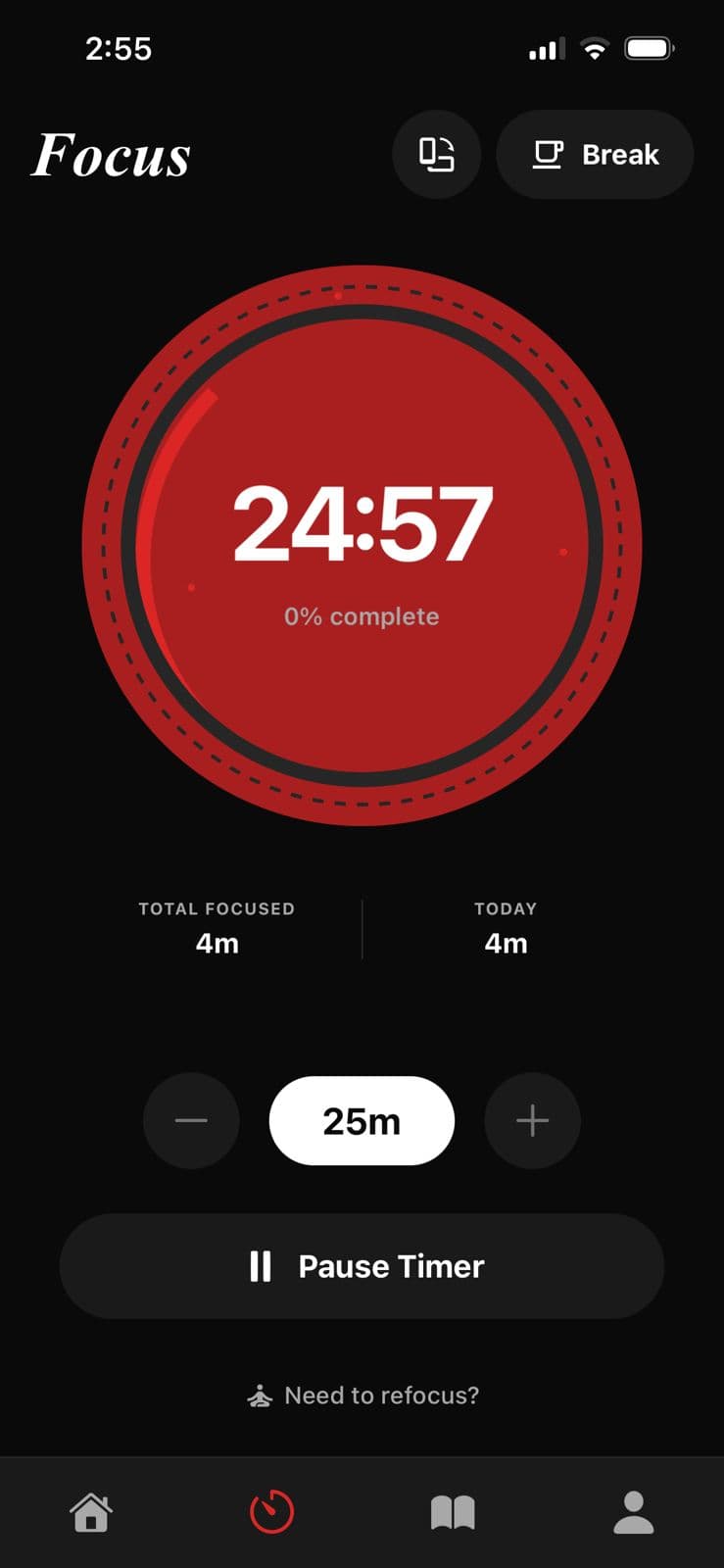The height and width of the screenshot is (1568, 724).
Task: Tap the 24:57 countdown display
Action: (x=362, y=524)
